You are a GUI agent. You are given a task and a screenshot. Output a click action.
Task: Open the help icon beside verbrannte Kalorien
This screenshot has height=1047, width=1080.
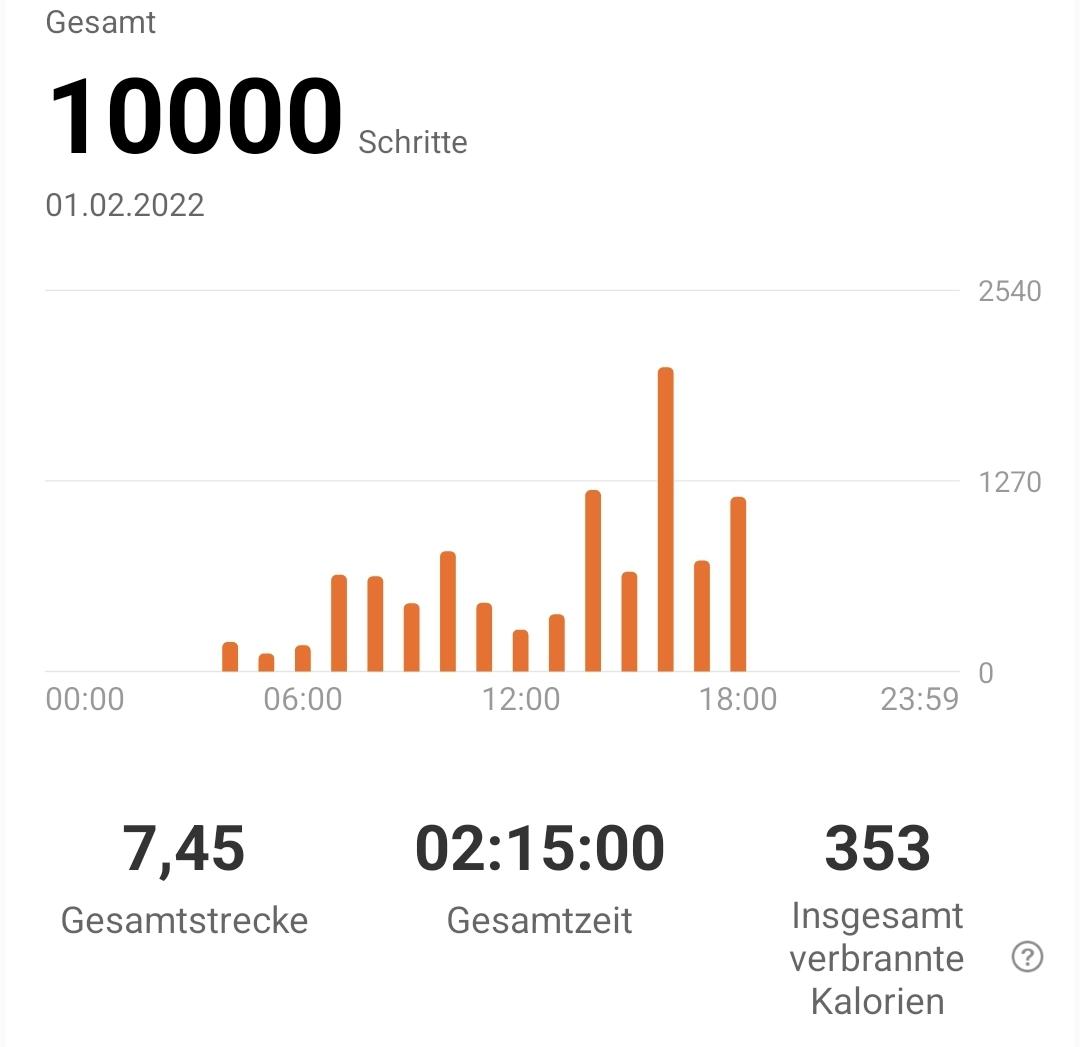[x=1027, y=957]
